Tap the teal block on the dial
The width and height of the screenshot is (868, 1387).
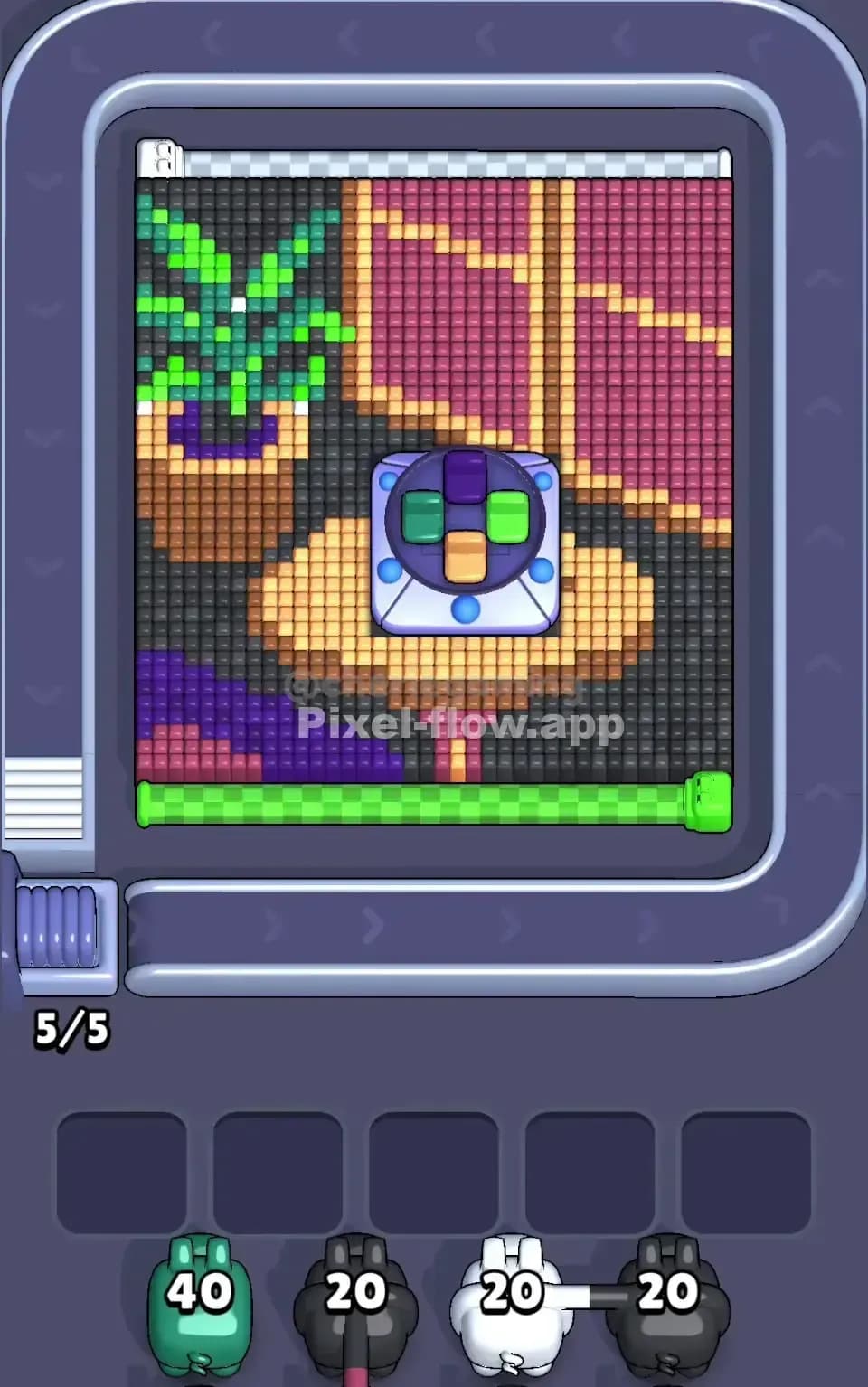422,515
